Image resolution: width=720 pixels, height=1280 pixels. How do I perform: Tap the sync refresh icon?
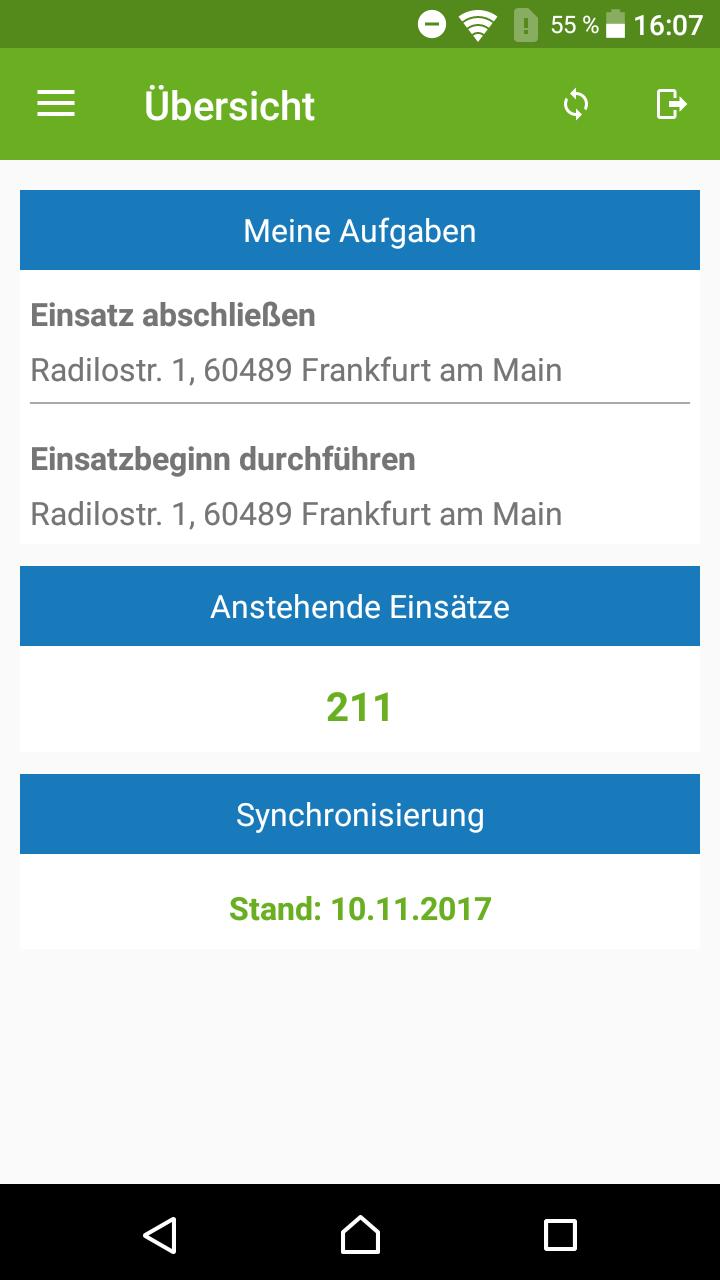click(576, 104)
